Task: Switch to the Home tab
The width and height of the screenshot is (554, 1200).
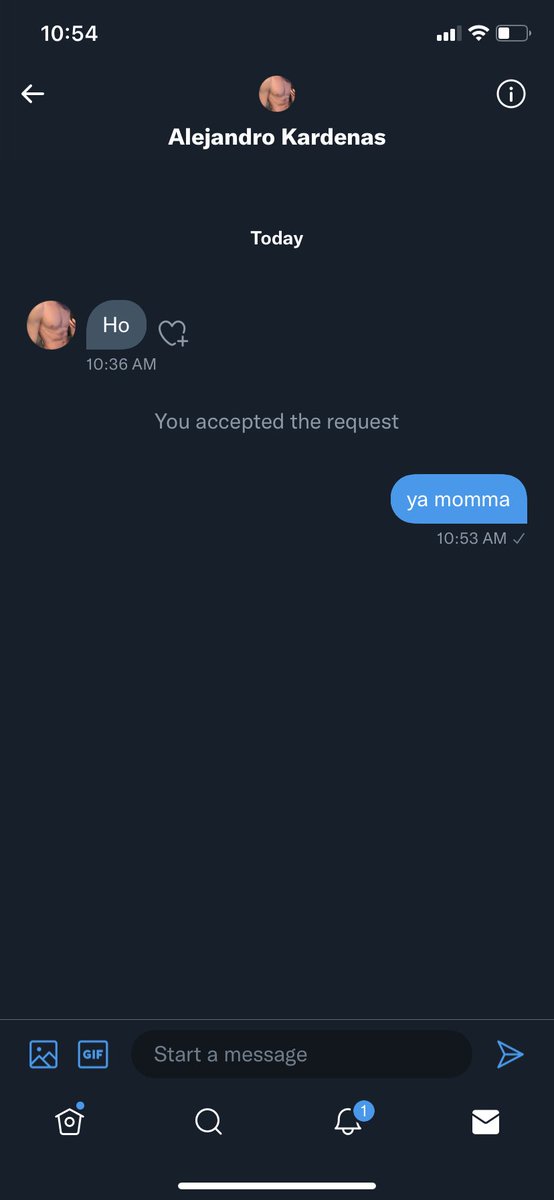Action: click(69, 1122)
